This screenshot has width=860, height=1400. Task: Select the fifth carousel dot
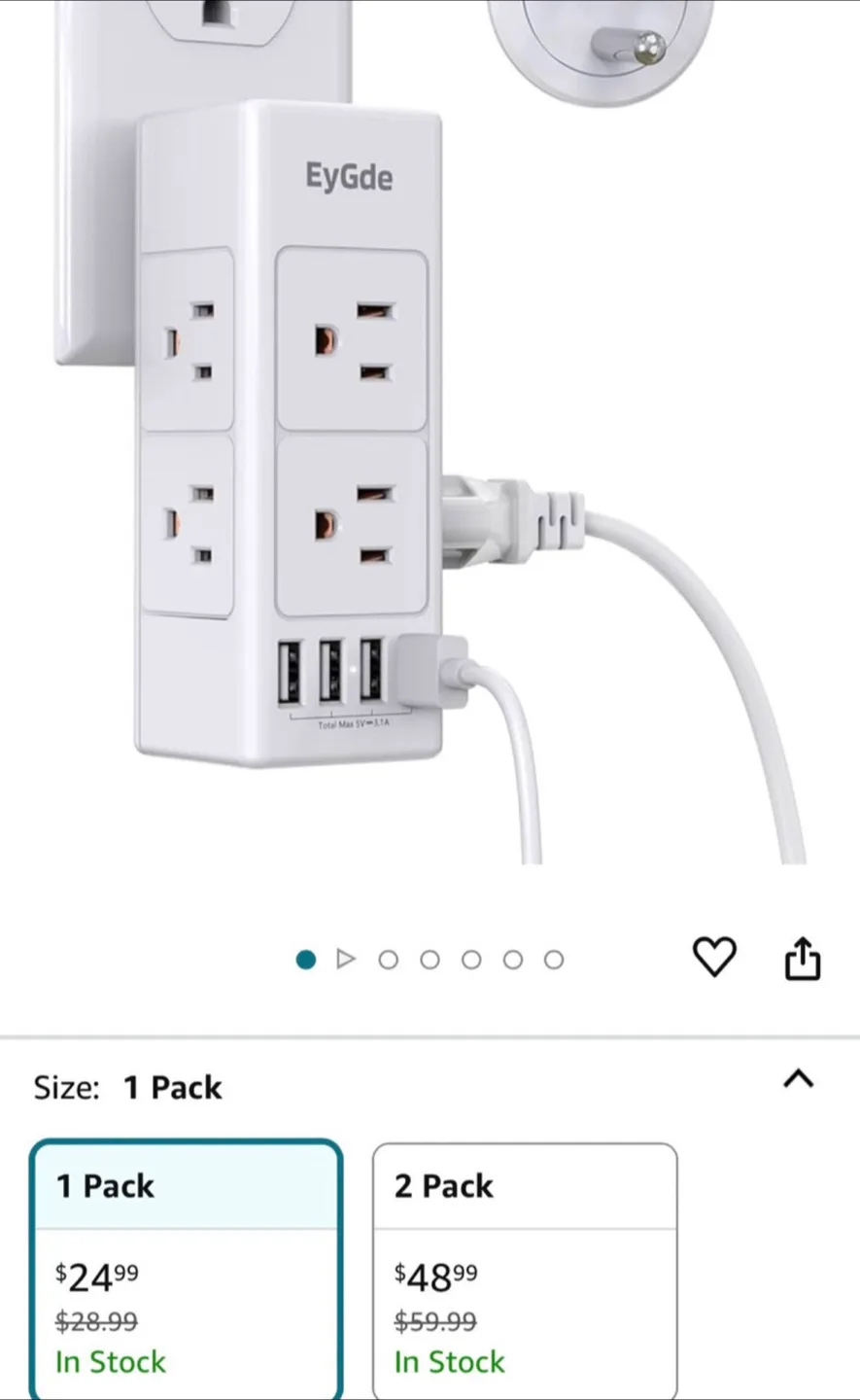point(471,959)
